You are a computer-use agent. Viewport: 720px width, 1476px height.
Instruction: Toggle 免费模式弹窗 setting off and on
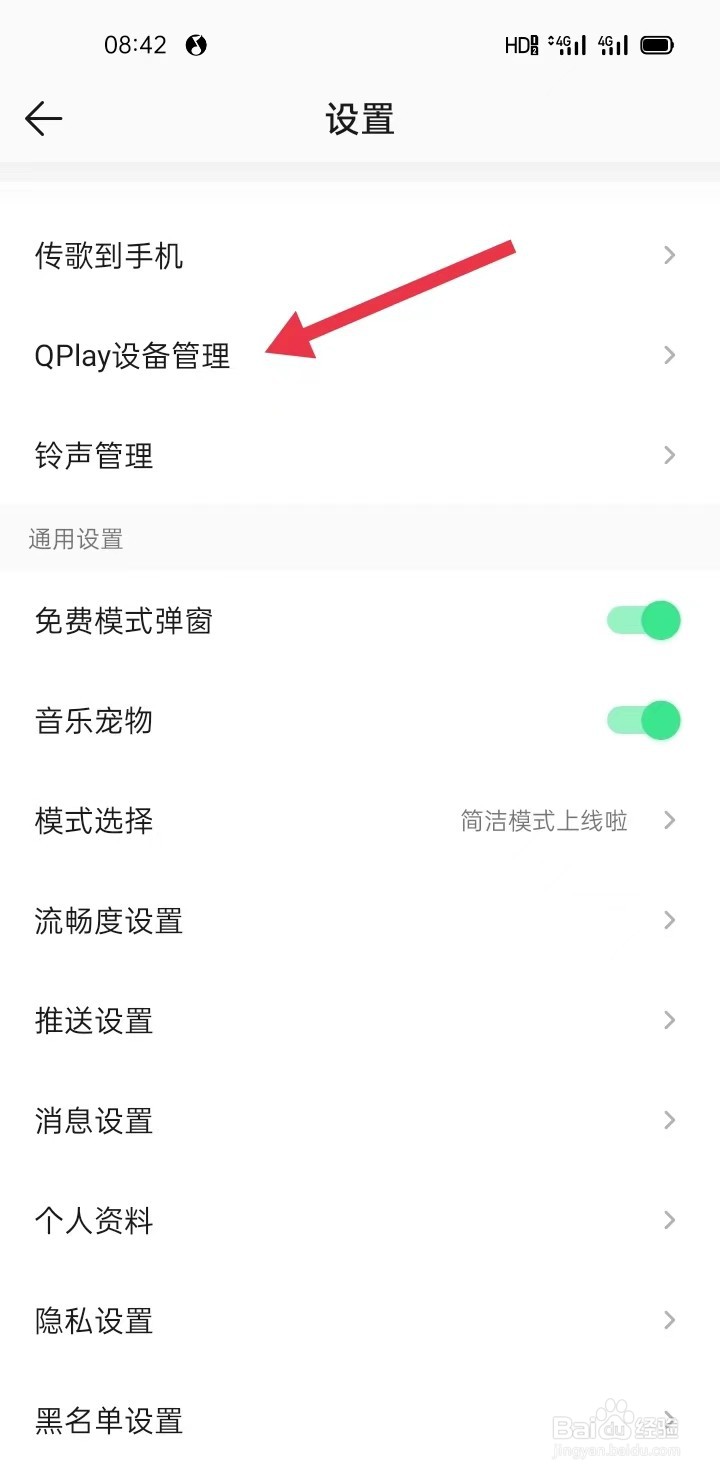pyautogui.click(x=643, y=620)
